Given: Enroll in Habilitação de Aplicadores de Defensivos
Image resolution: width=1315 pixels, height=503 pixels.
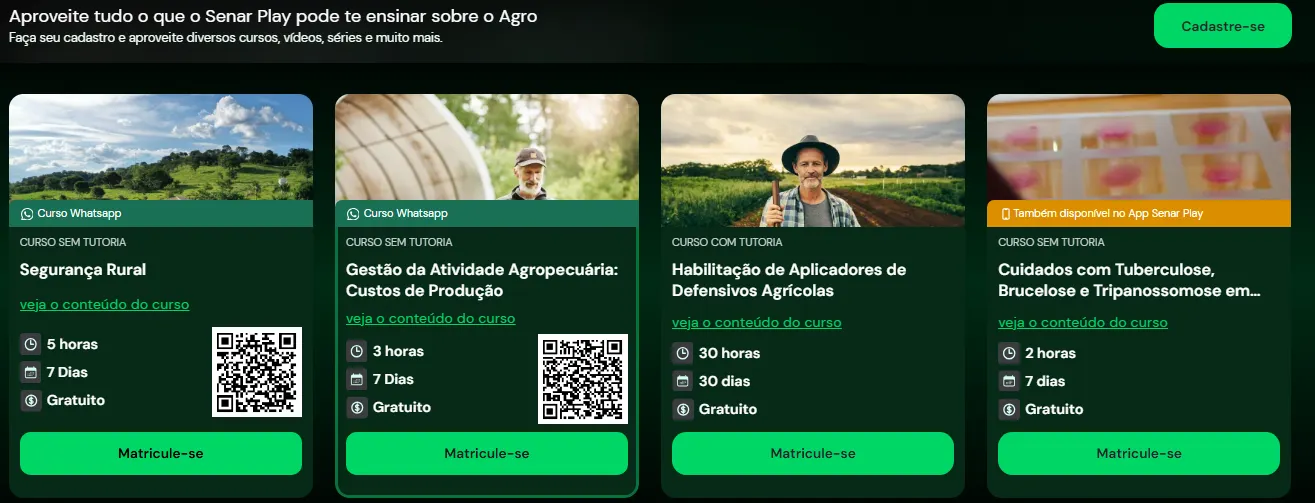Looking at the screenshot, I should [812, 453].
